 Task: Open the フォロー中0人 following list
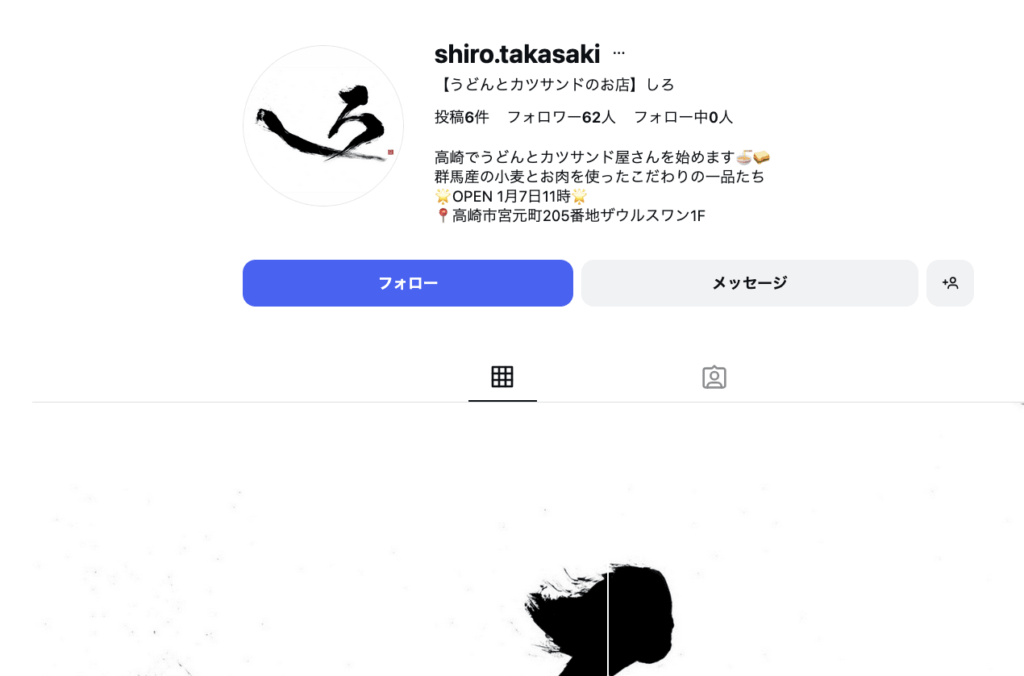click(683, 117)
